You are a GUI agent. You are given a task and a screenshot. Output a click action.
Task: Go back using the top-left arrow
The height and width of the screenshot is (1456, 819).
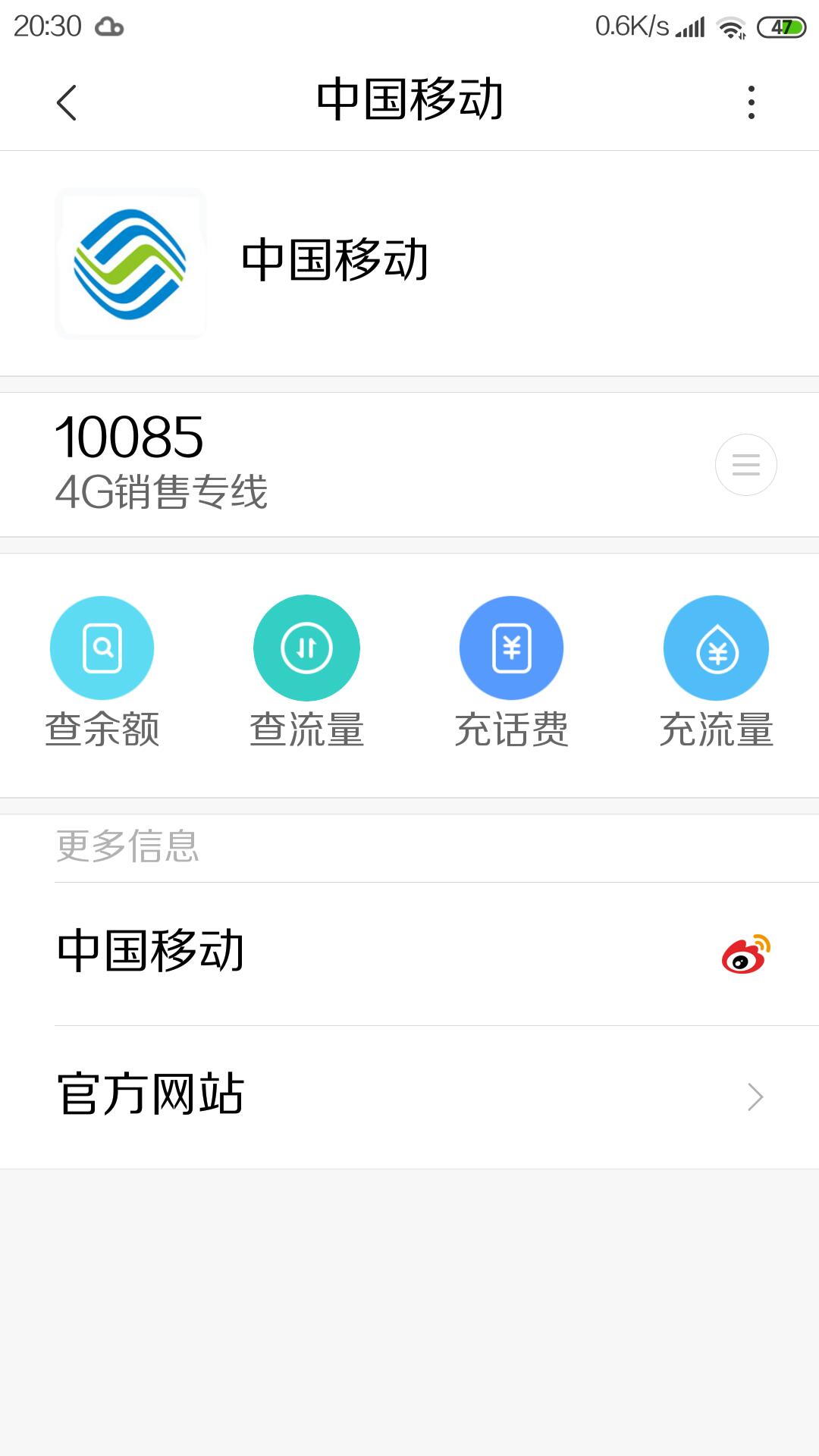click(67, 102)
